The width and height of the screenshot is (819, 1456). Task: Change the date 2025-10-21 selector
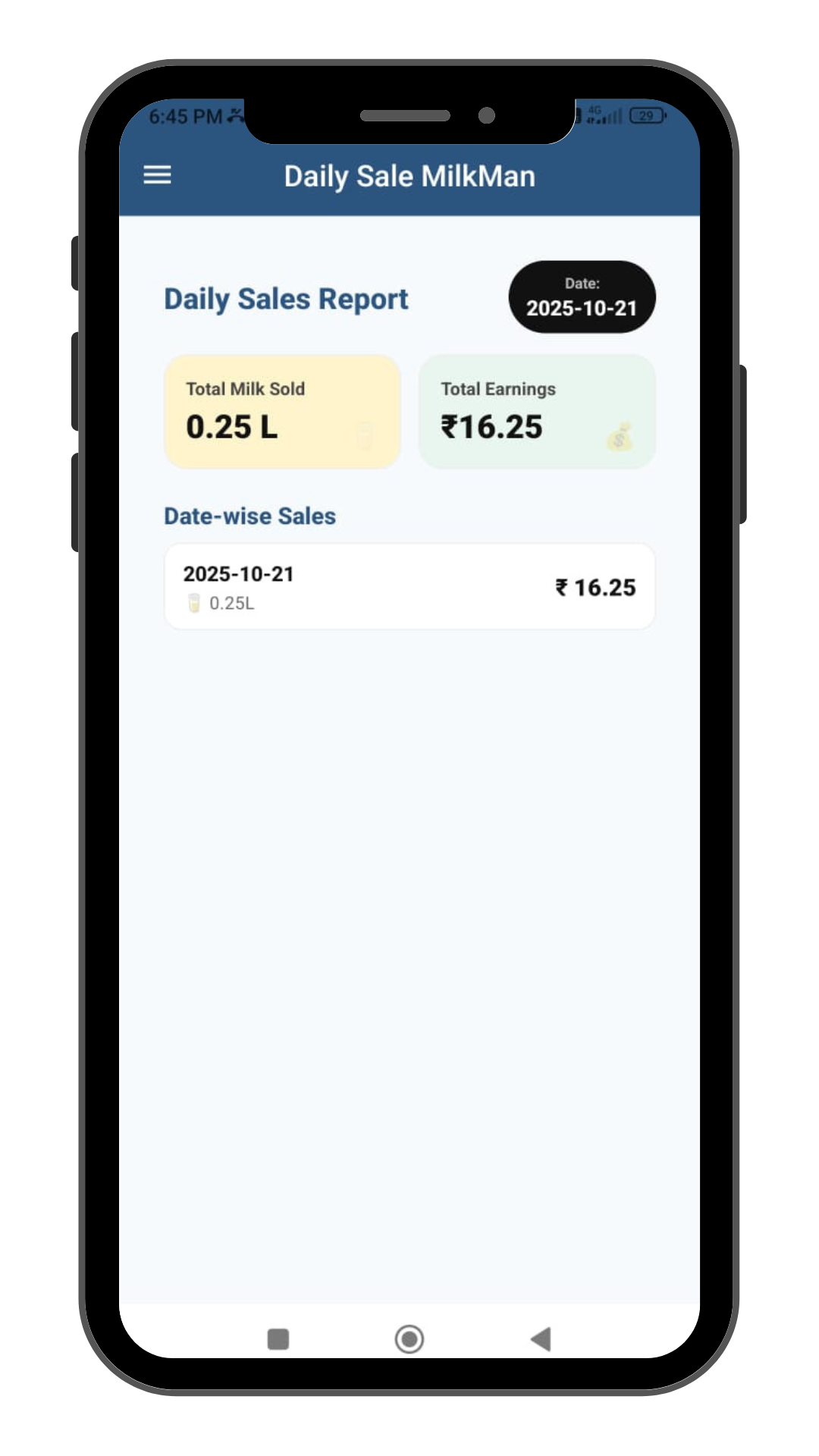click(582, 297)
